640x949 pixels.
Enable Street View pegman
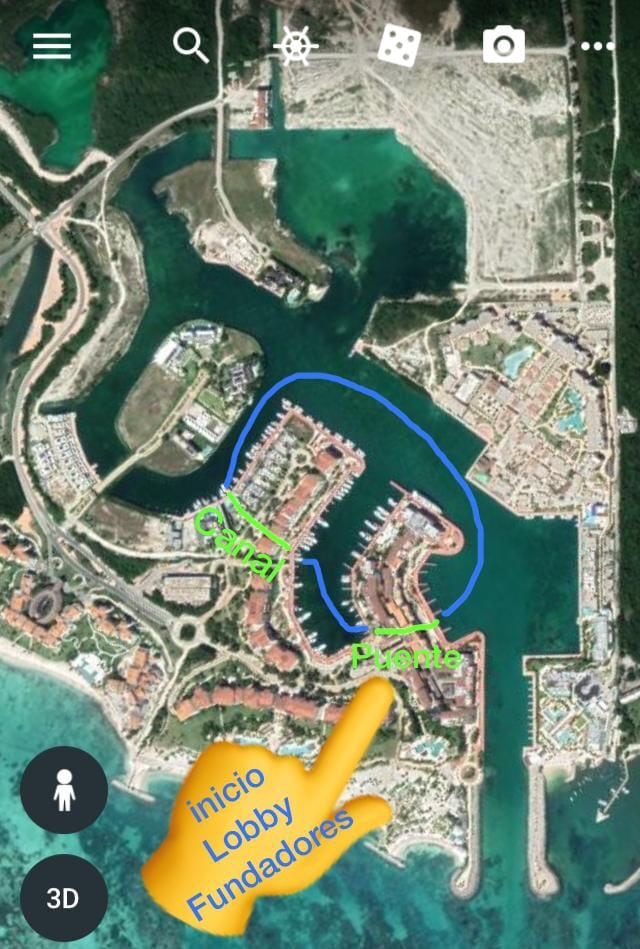(64, 790)
